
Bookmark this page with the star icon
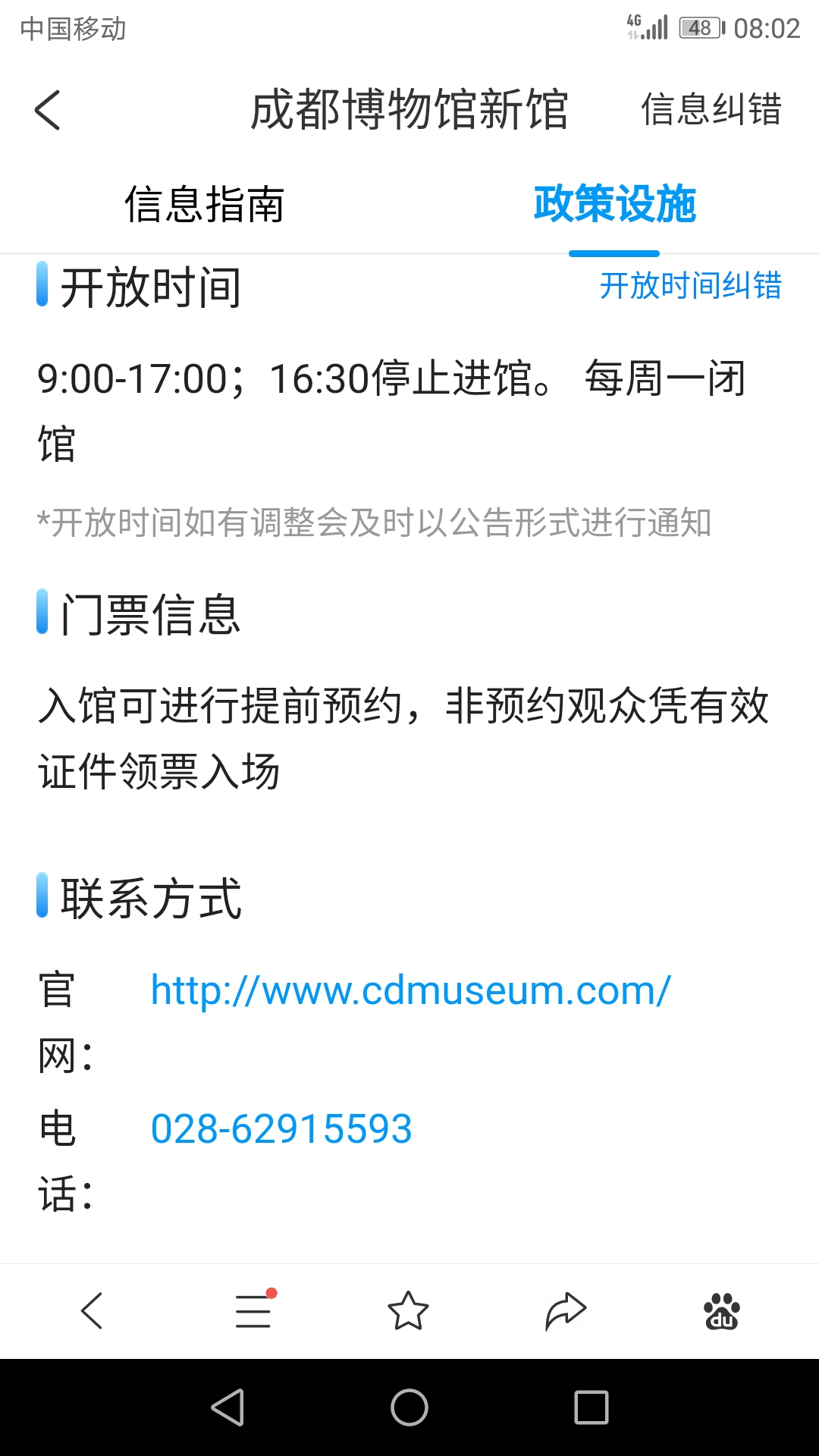(408, 1310)
